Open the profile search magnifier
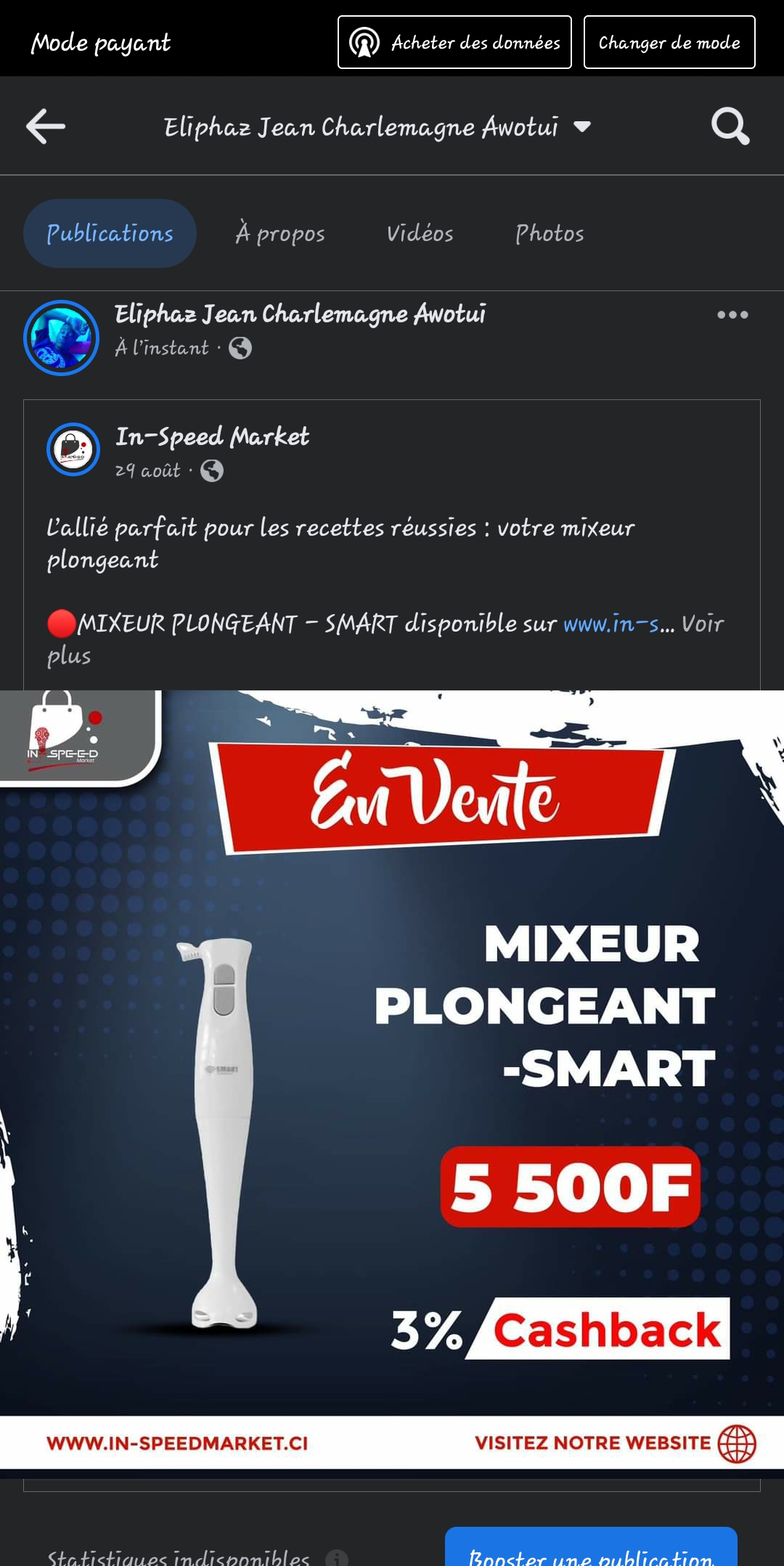This screenshot has width=784, height=1566. pos(730,127)
